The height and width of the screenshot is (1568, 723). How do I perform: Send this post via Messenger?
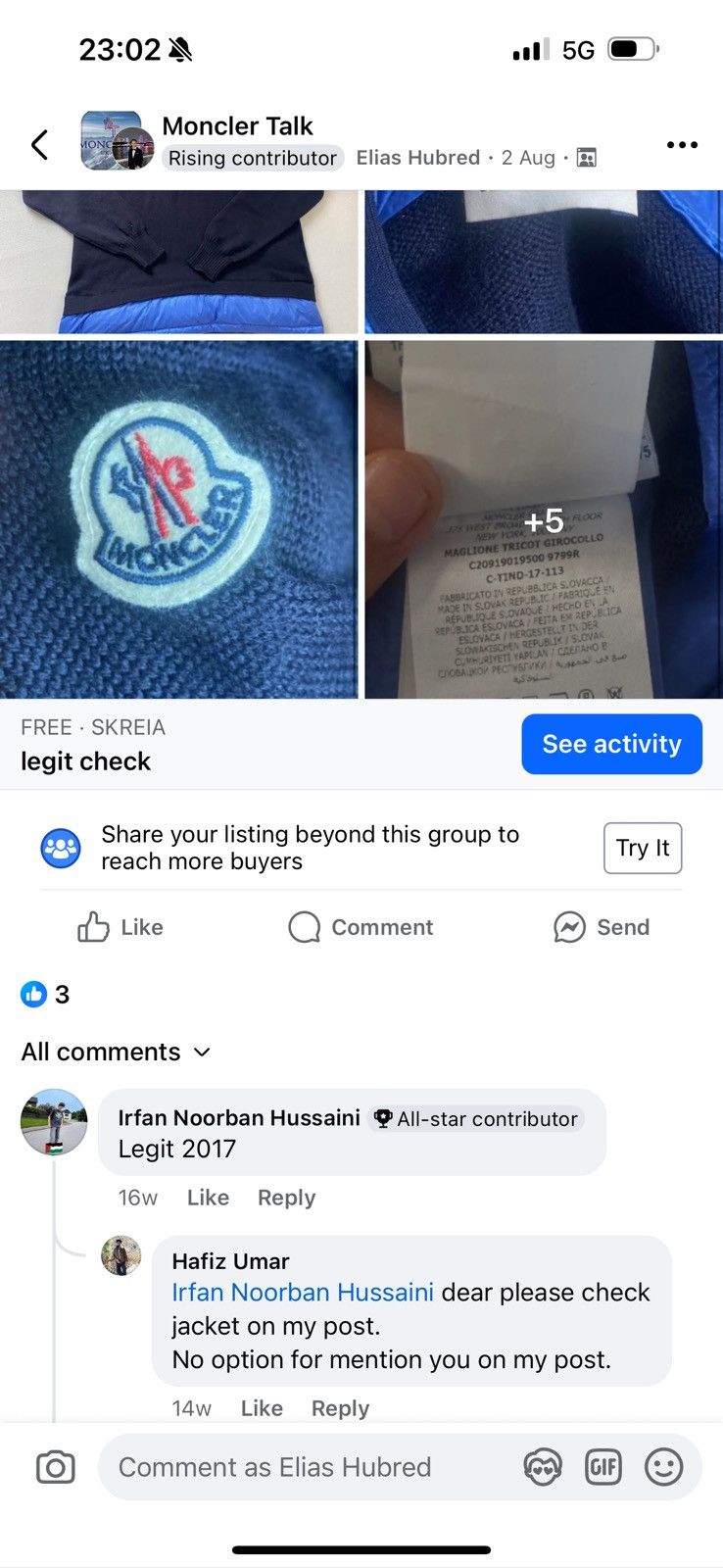point(602,927)
